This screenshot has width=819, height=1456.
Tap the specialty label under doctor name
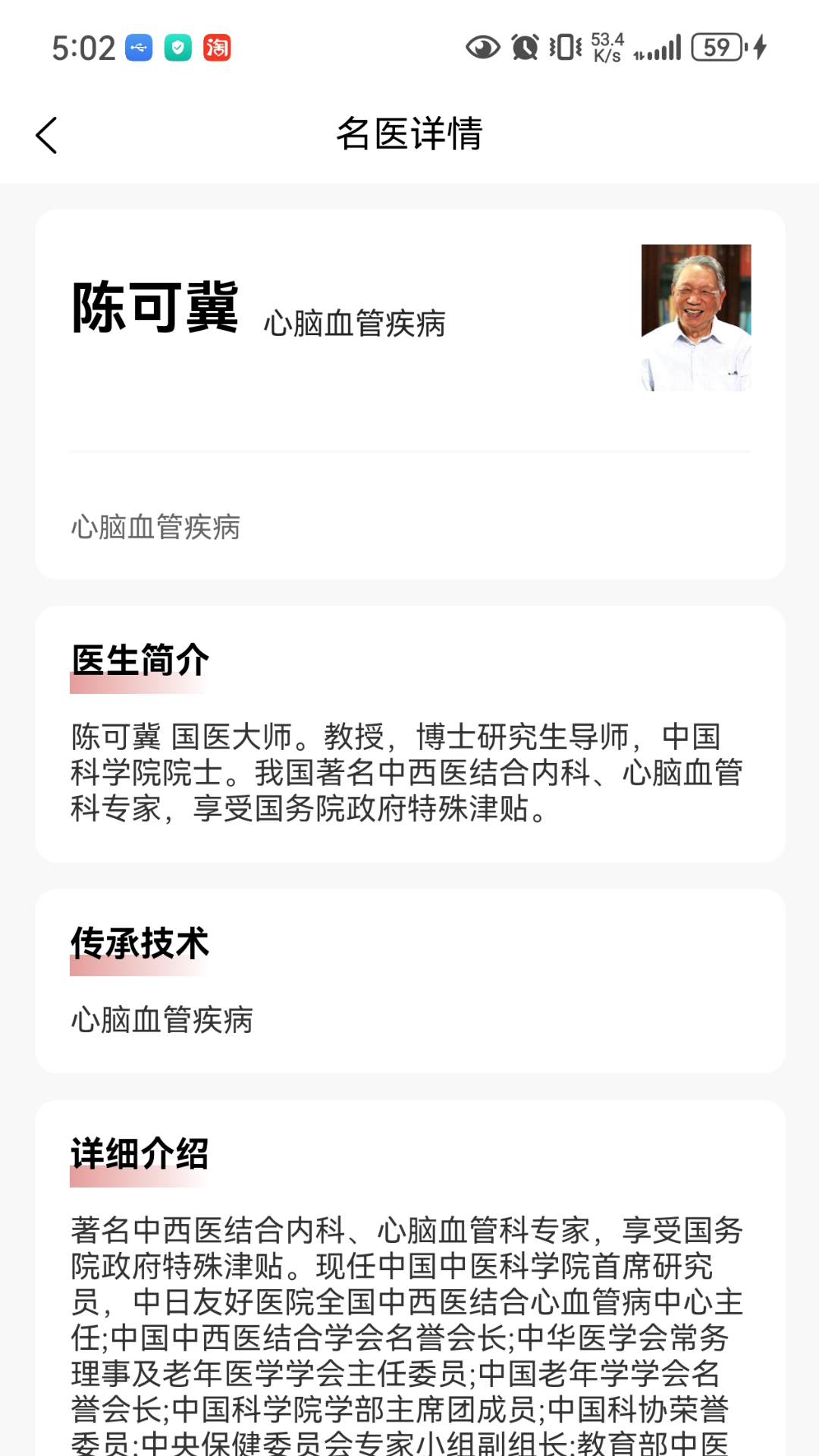click(354, 322)
